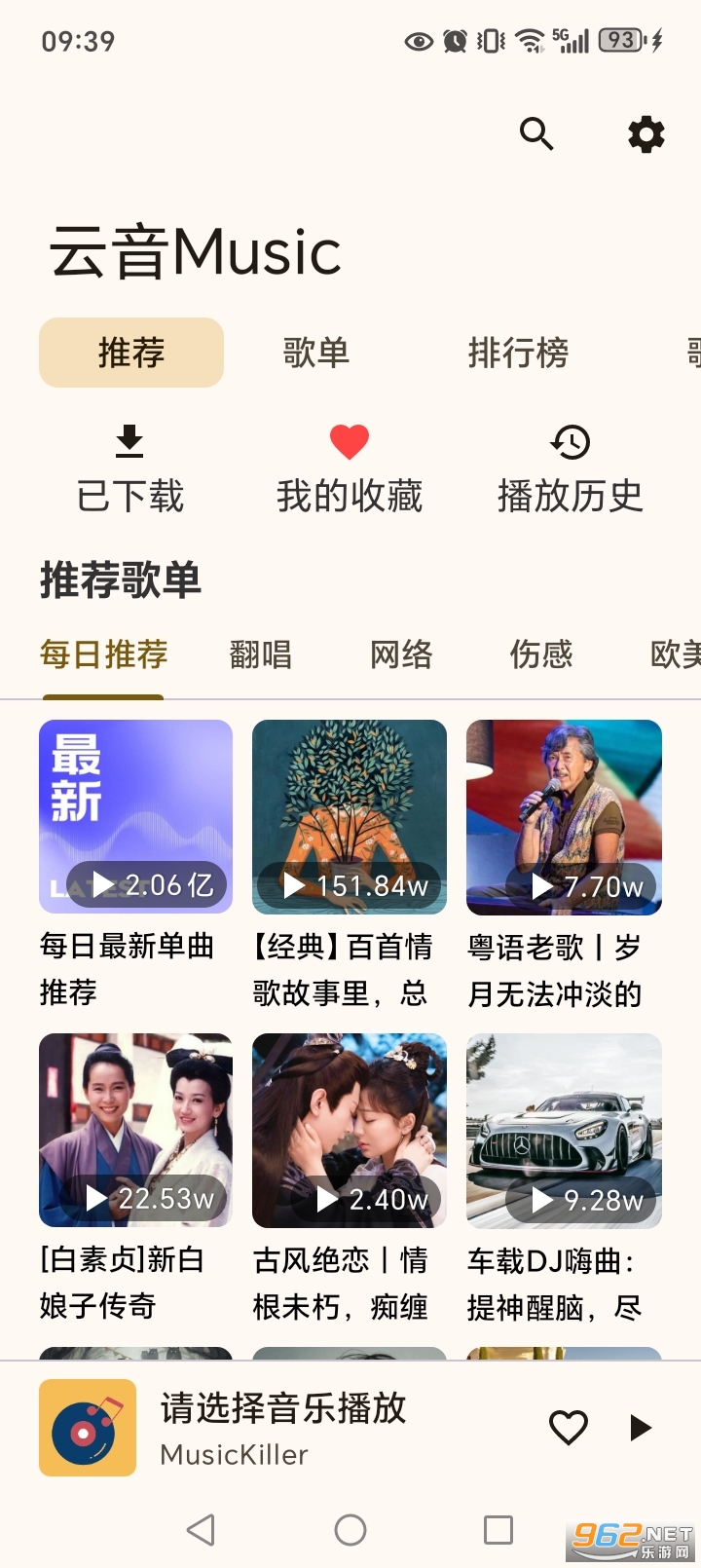Open the settings gear

point(646,133)
